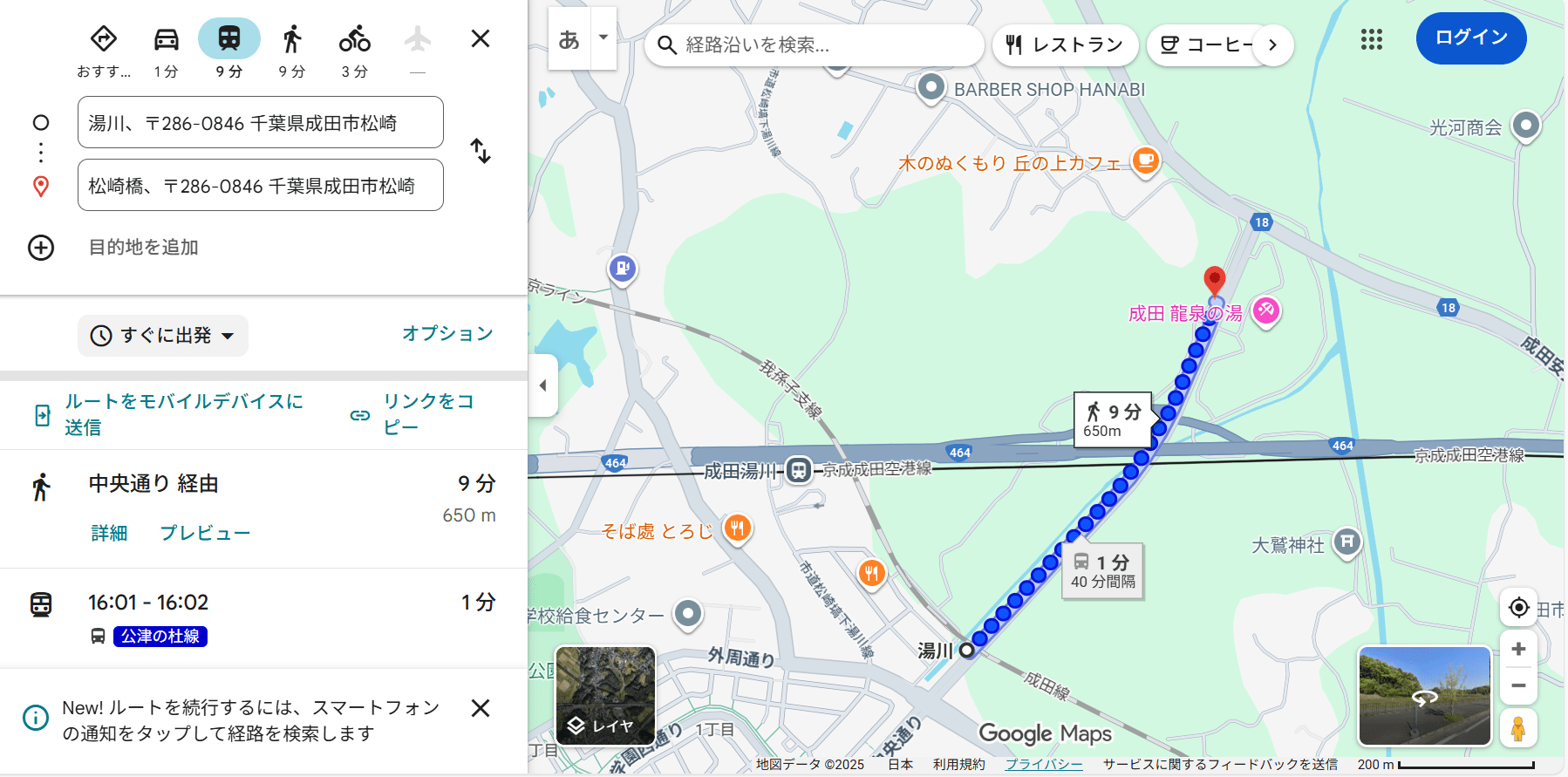Screen dimensions: 1568x777
Task: Filter the map by レストラン
Action: tap(1065, 45)
